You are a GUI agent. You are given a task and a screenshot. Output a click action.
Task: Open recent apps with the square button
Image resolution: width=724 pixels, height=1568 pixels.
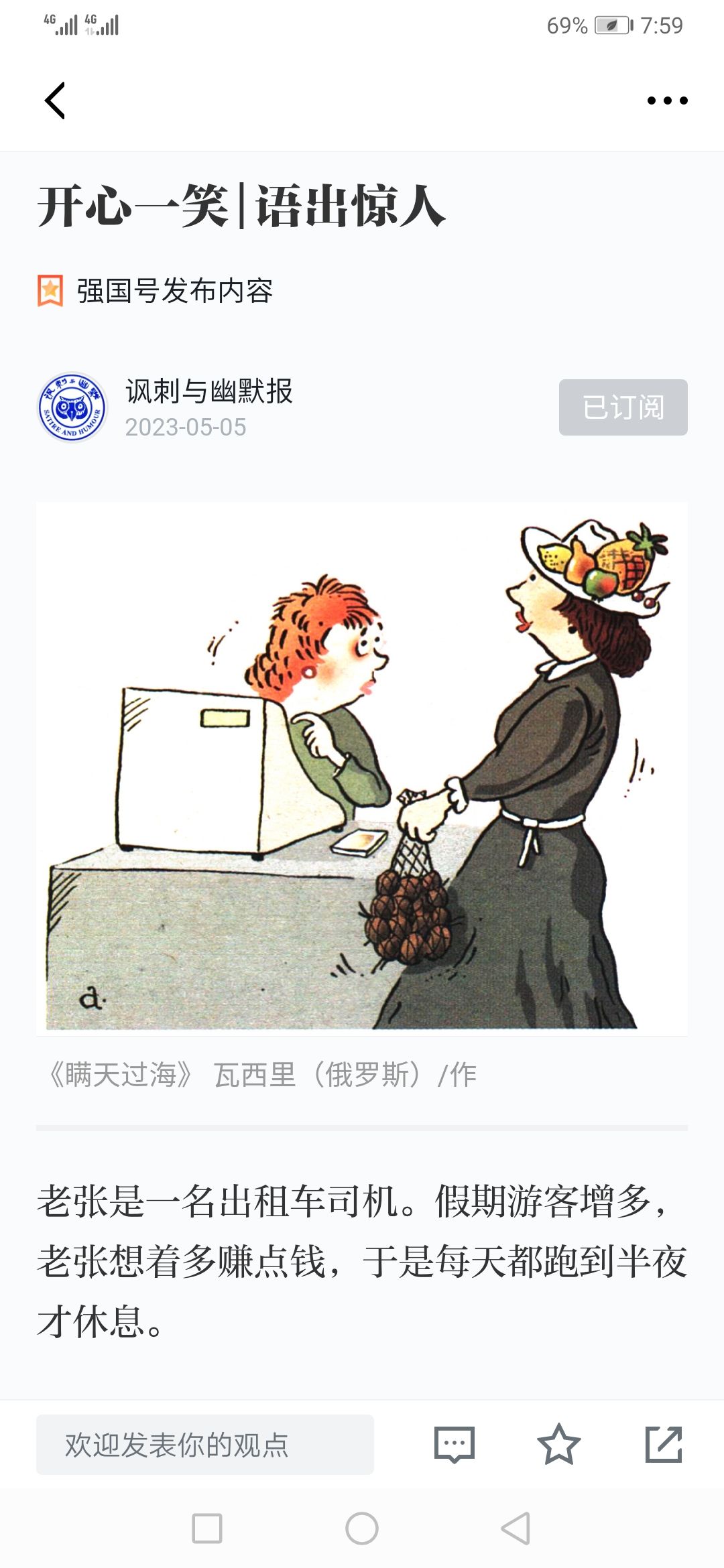207,1528
